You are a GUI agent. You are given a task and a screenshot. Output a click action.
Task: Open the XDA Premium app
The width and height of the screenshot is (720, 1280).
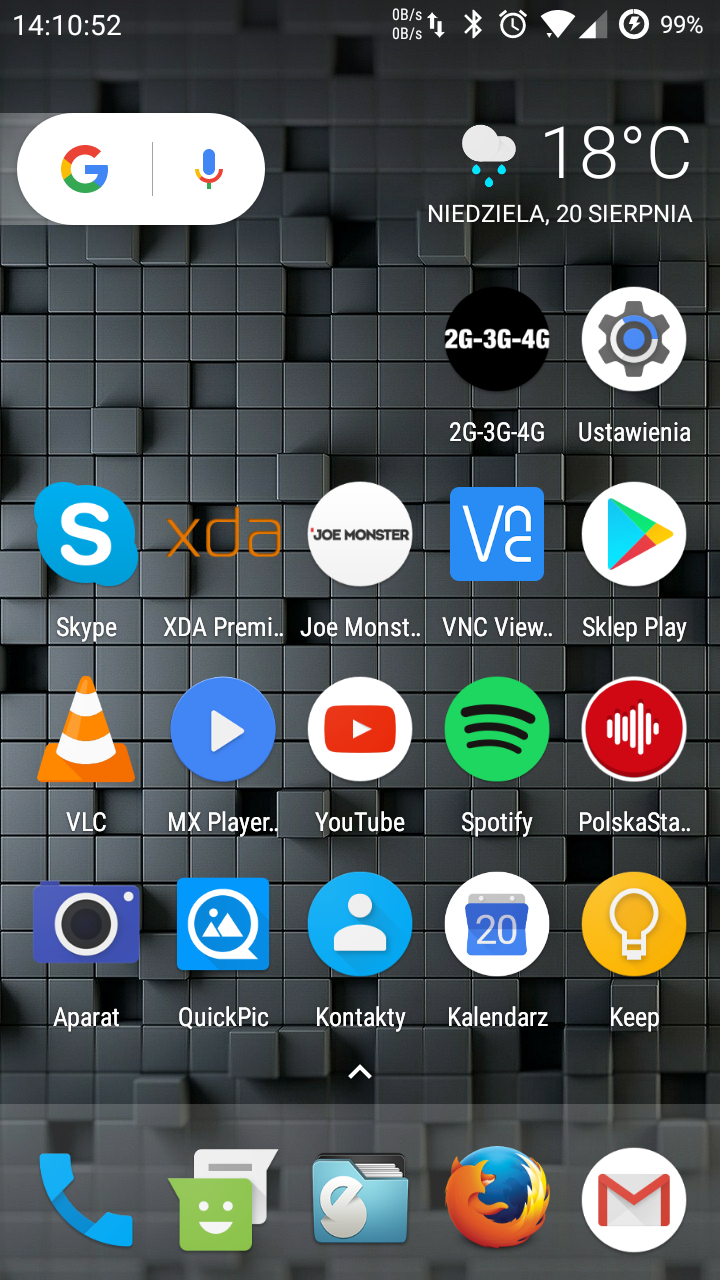point(223,535)
